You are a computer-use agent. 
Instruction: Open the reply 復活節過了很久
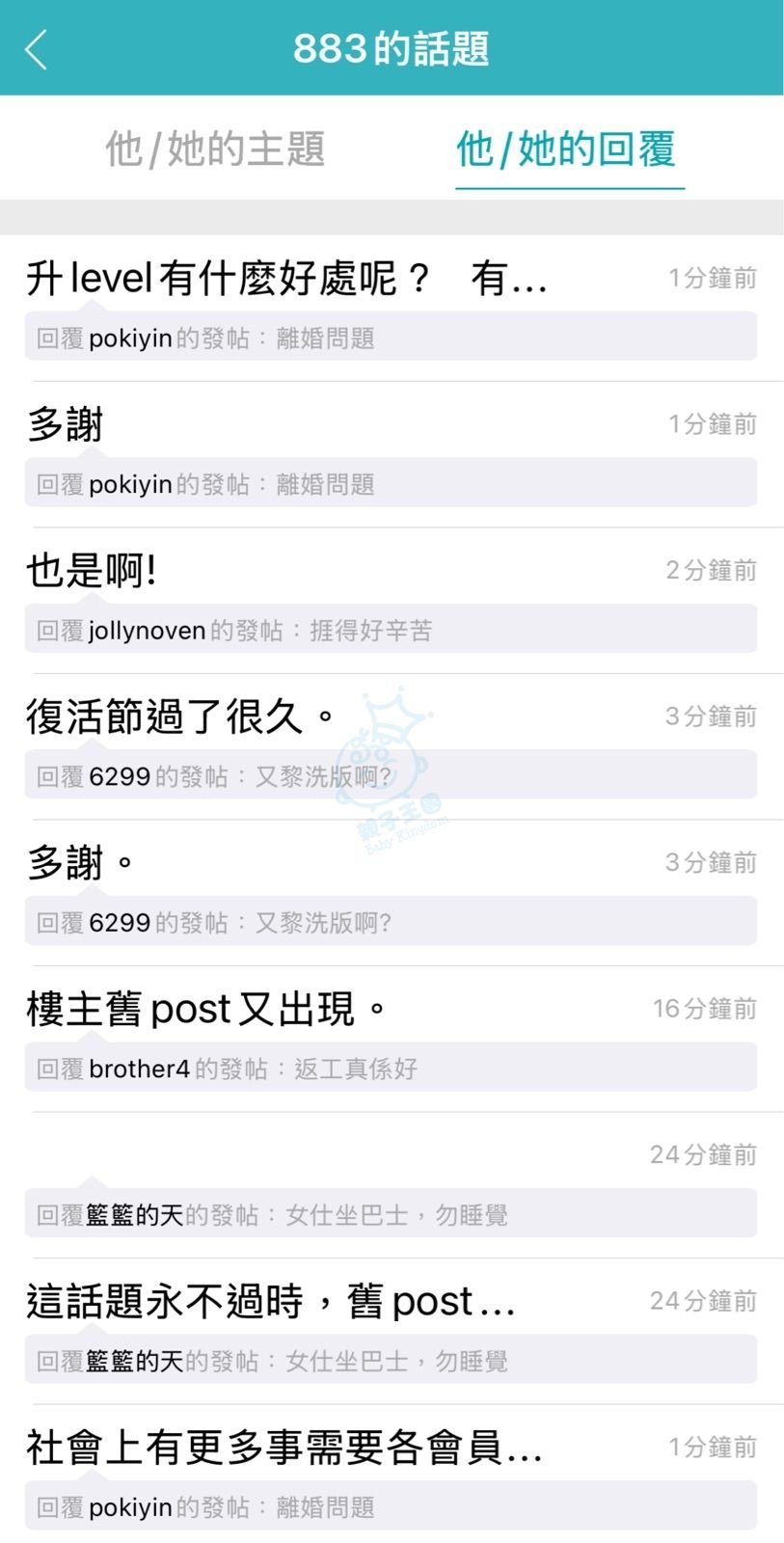[180, 717]
